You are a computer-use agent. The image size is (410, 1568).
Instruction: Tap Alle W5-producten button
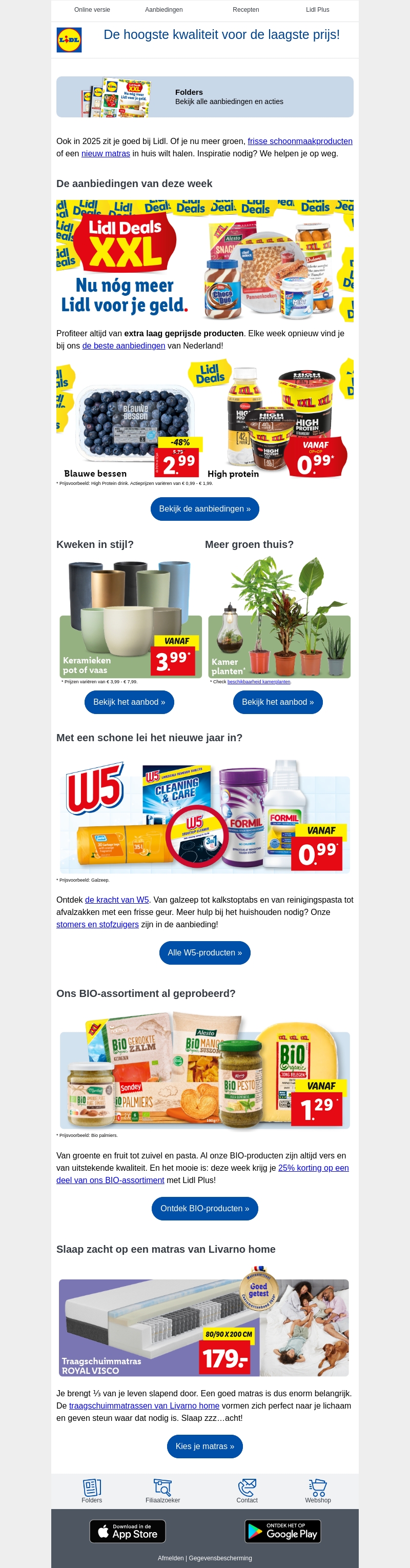coord(204,952)
